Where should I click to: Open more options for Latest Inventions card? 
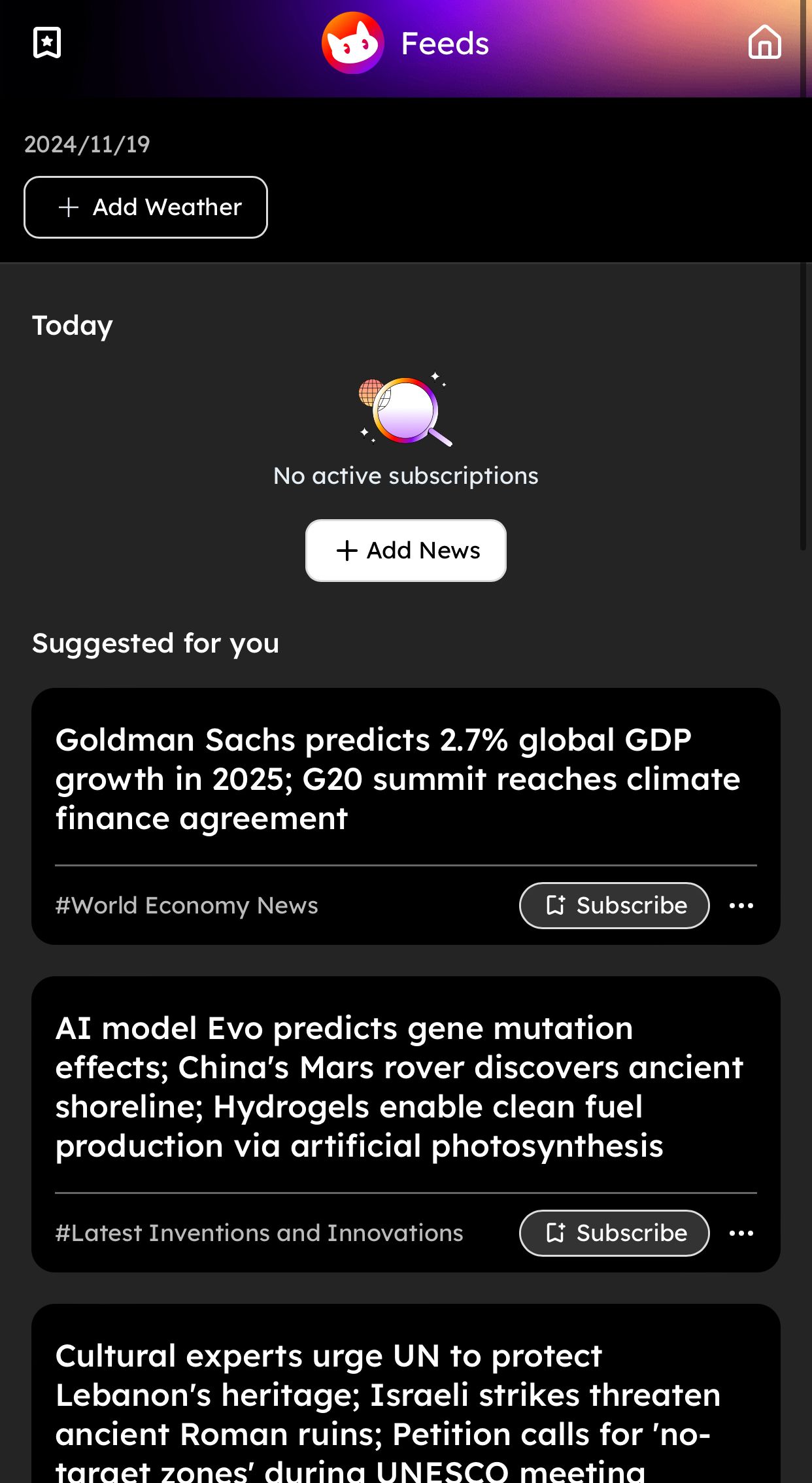[x=741, y=1233]
